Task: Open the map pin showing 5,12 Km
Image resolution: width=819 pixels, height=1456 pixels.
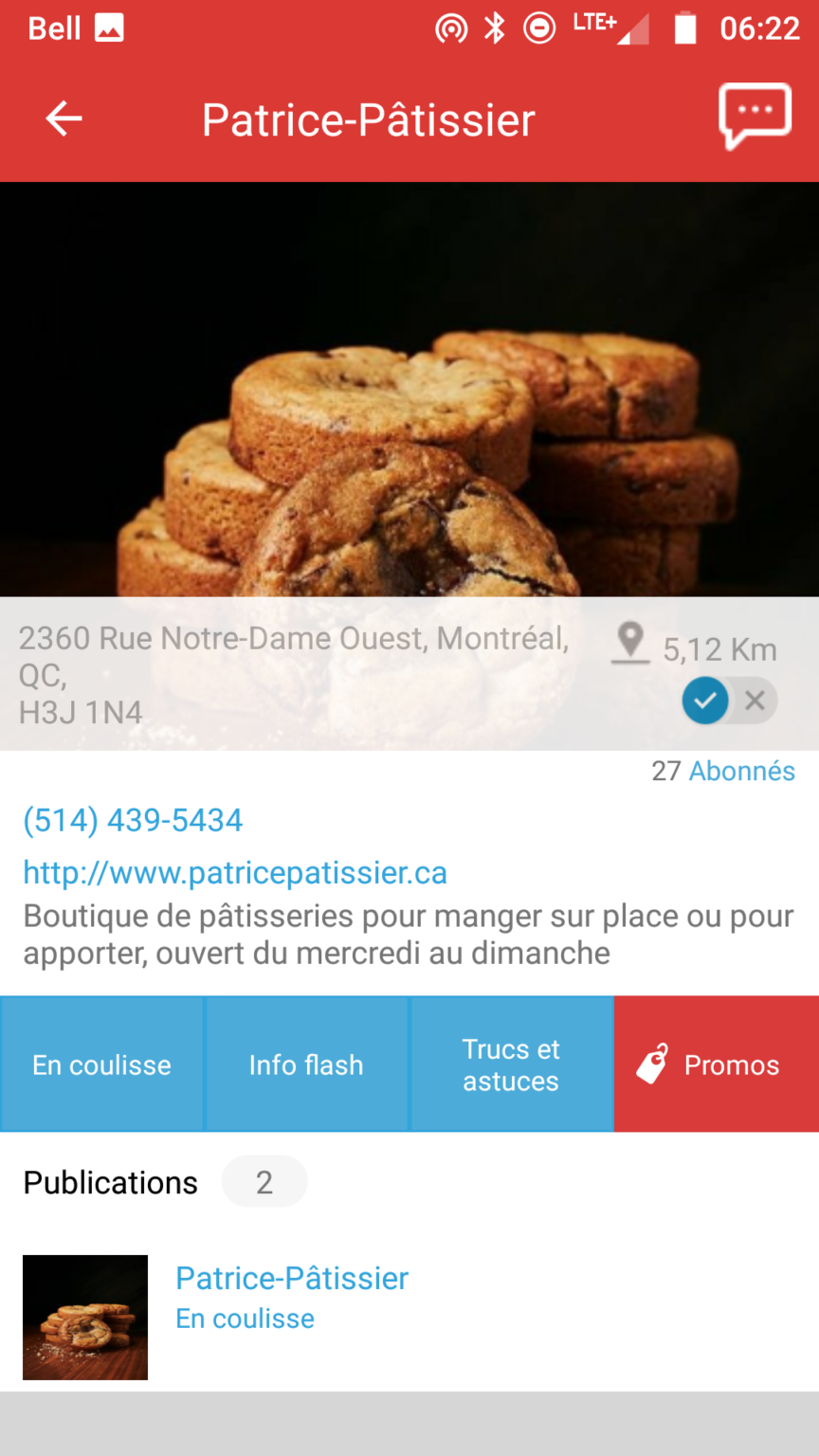Action: pos(630,643)
